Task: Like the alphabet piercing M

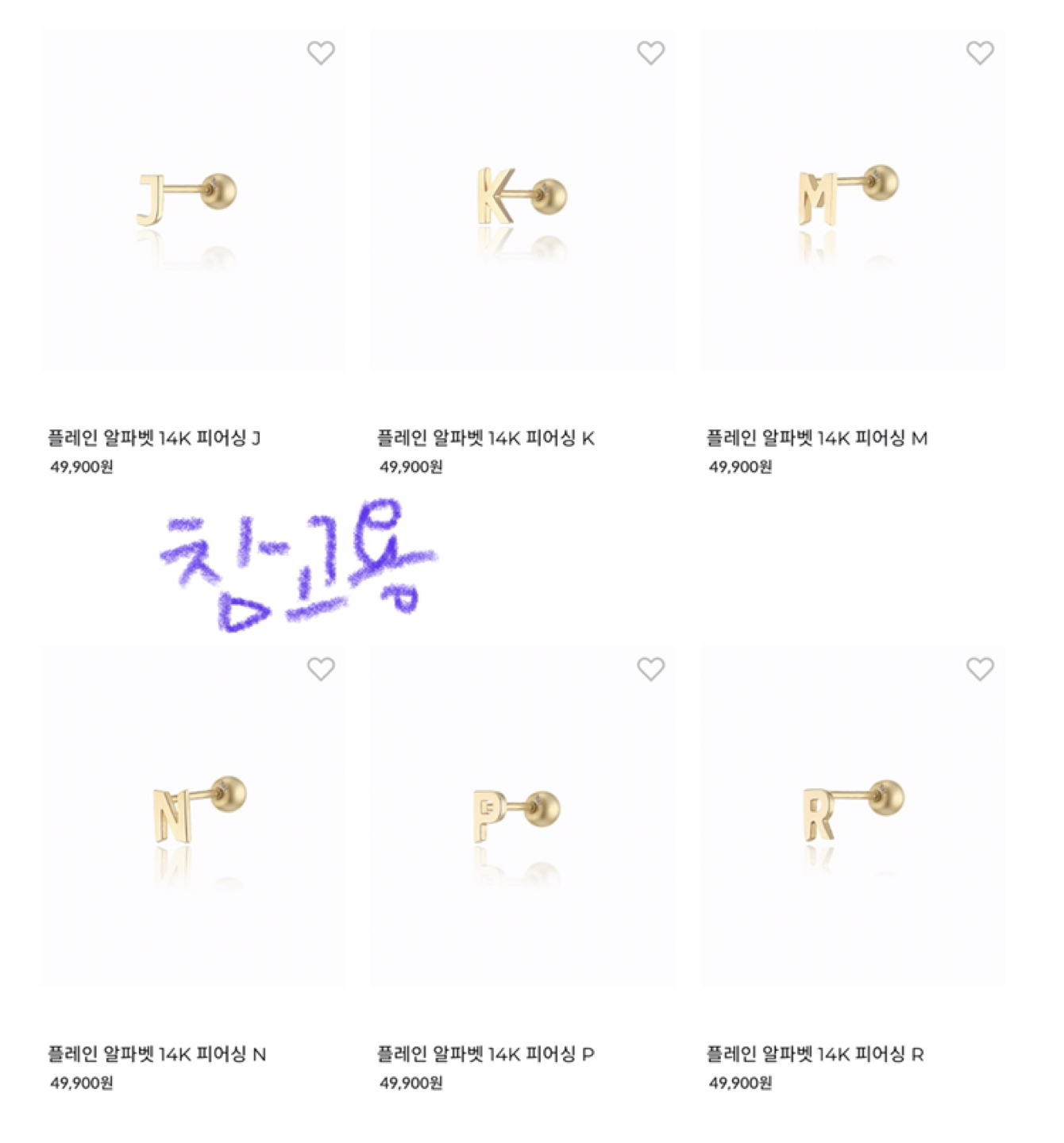Action: tap(980, 53)
